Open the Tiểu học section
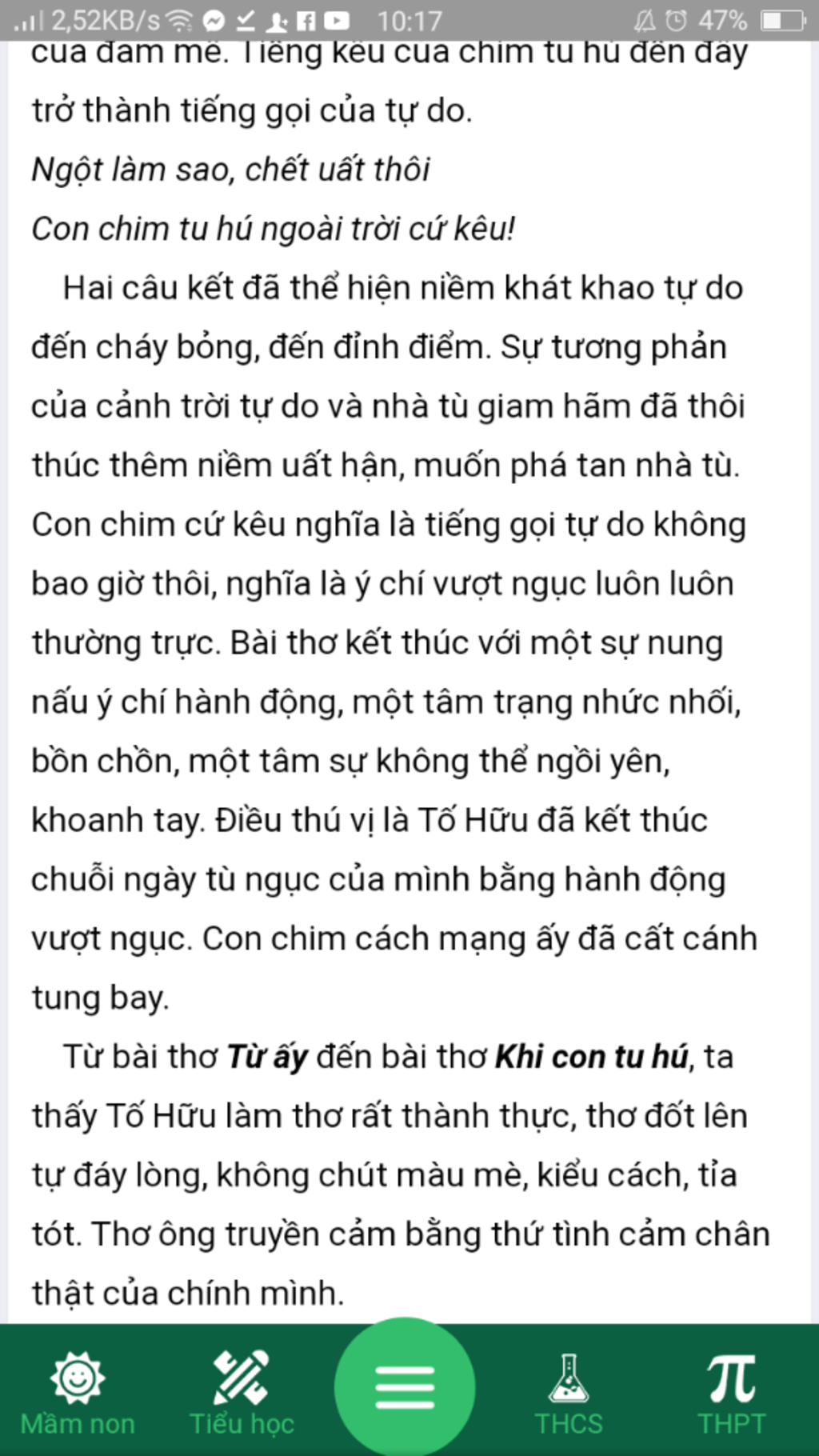The width and height of the screenshot is (819, 1456). [x=242, y=1394]
